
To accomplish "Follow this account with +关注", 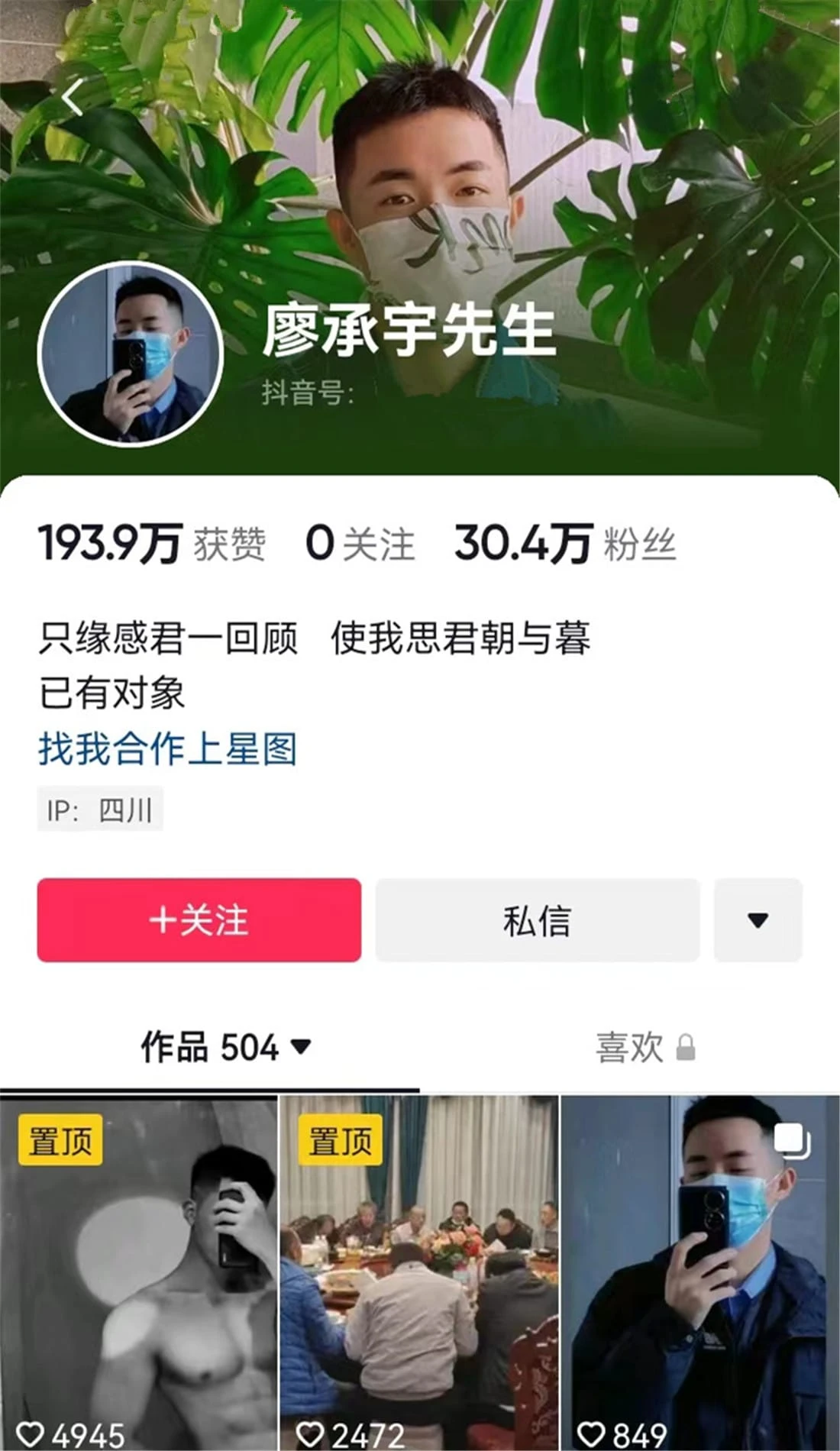I will [x=199, y=920].
